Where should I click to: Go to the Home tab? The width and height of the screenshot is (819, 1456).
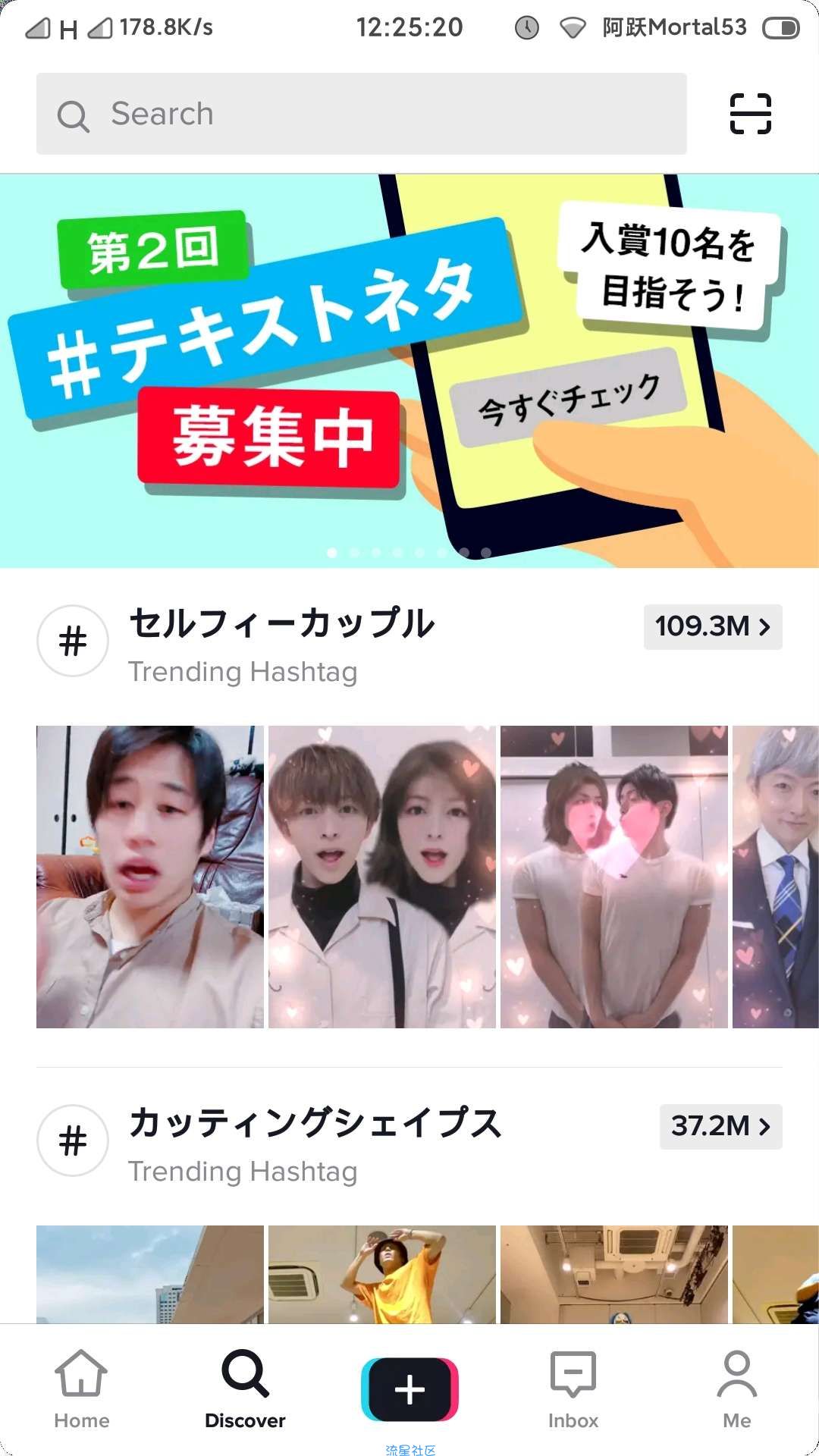tap(81, 1389)
